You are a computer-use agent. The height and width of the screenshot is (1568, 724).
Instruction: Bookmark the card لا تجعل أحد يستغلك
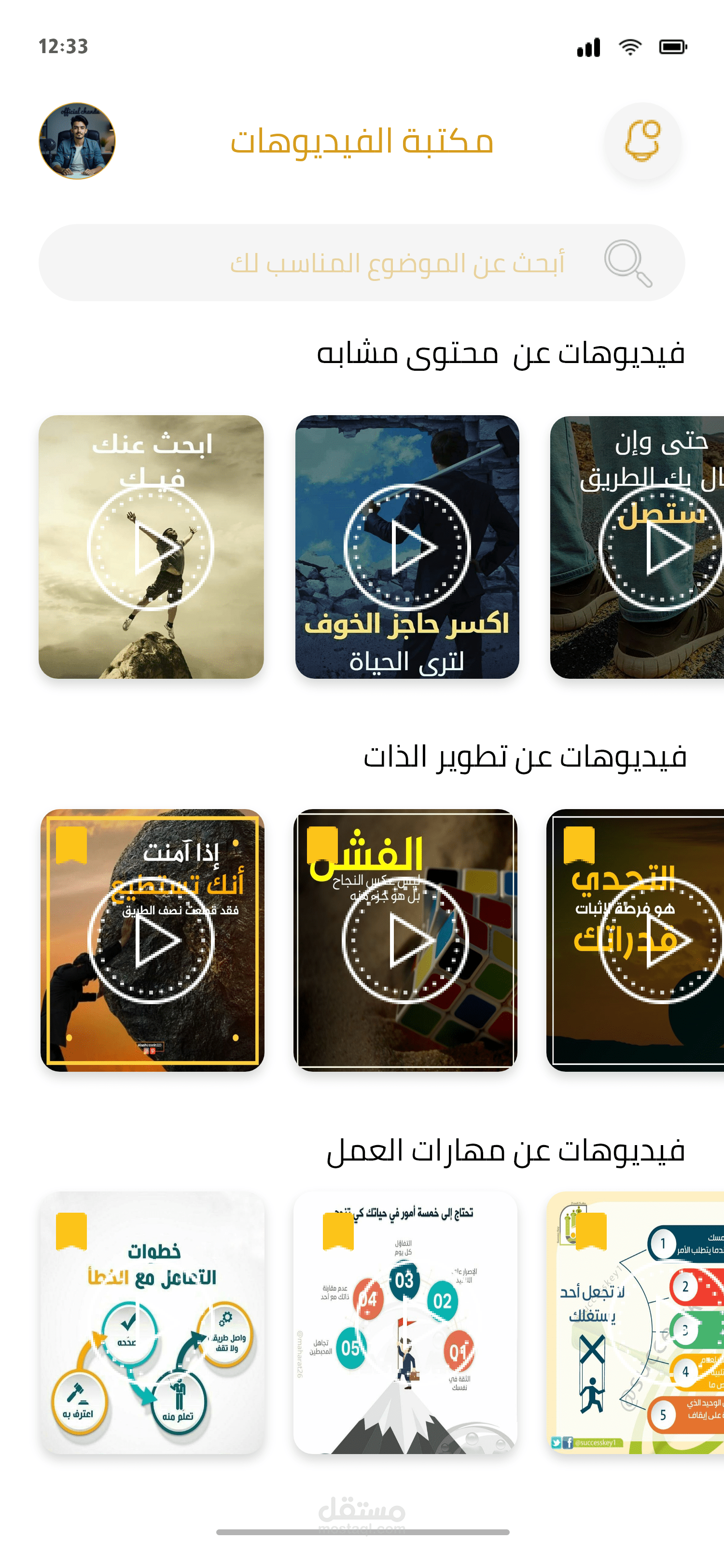point(591,1231)
